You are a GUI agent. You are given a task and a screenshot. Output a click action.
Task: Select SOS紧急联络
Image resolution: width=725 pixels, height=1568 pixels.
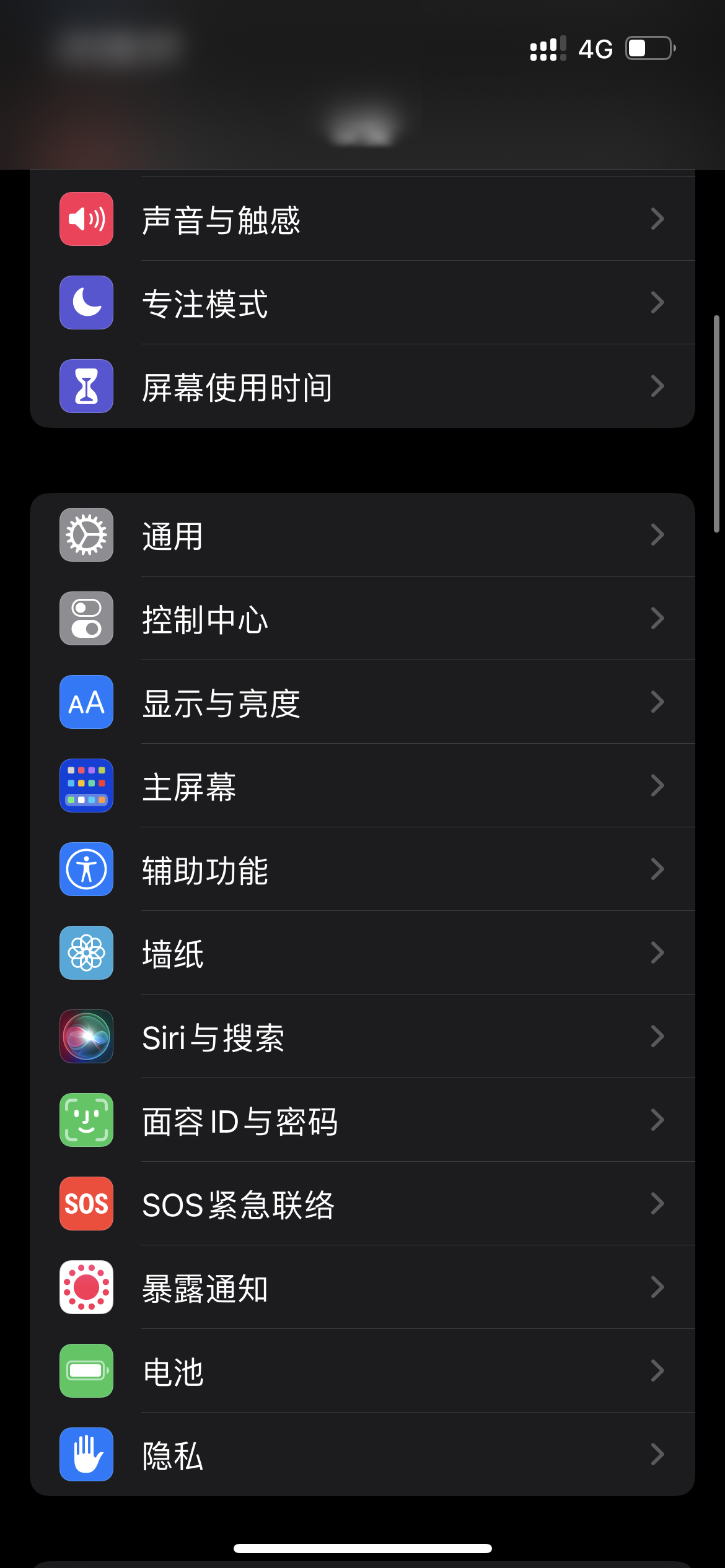tap(362, 1204)
